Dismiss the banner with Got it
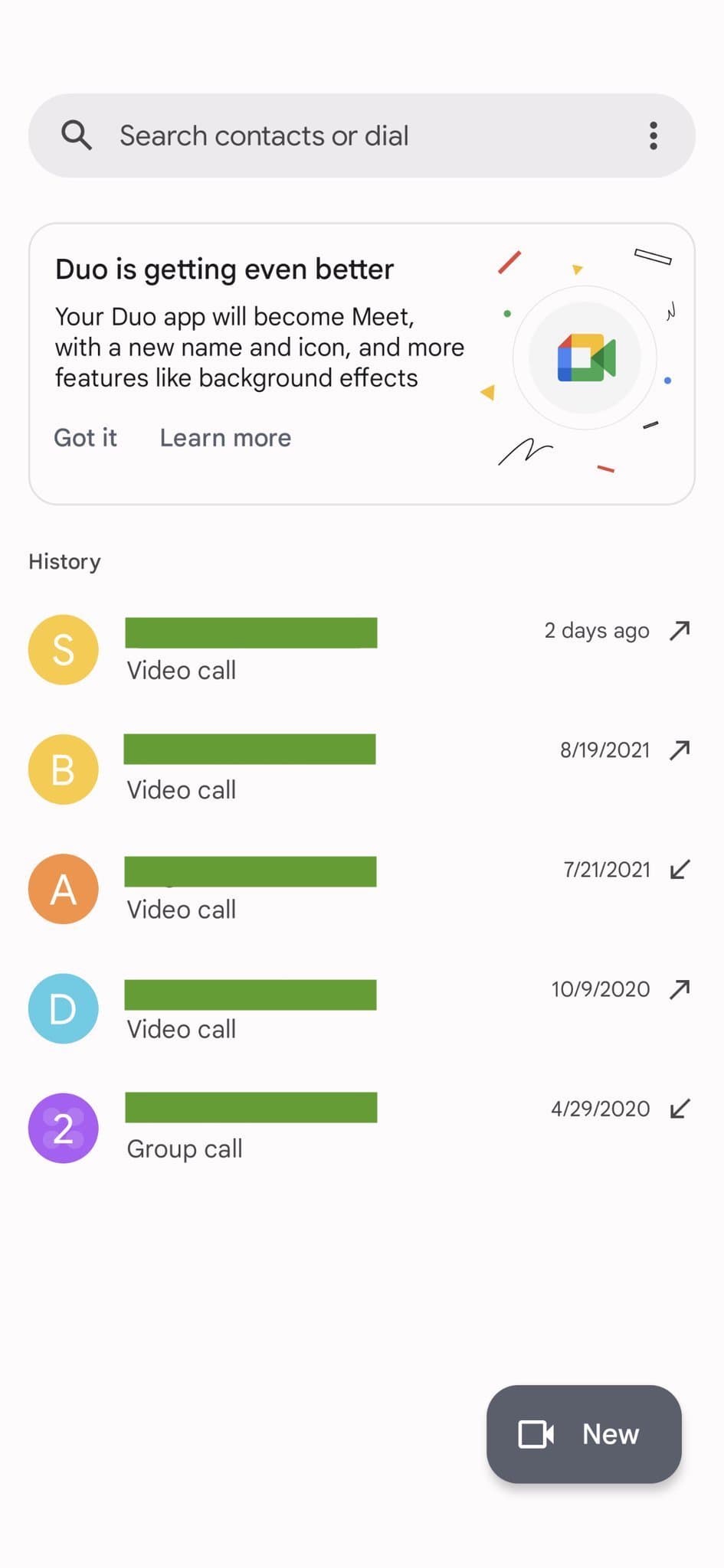The width and height of the screenshot is (724, 1568). tap(85, 437)
